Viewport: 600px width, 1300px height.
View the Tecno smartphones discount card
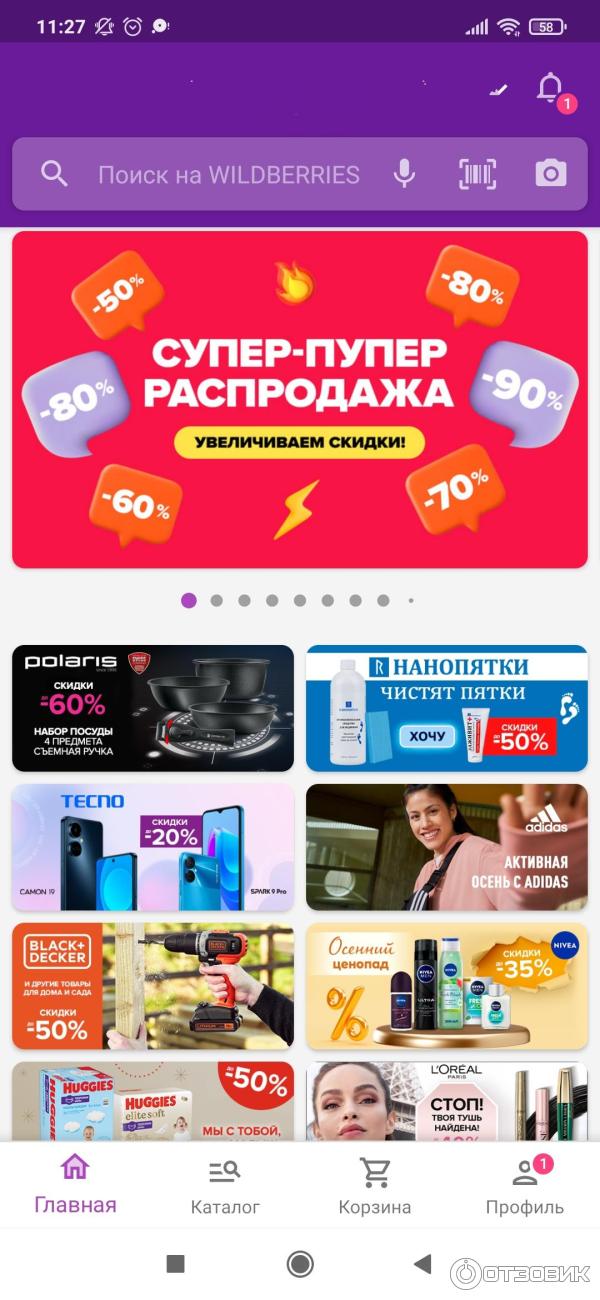(x=153, y=847)
